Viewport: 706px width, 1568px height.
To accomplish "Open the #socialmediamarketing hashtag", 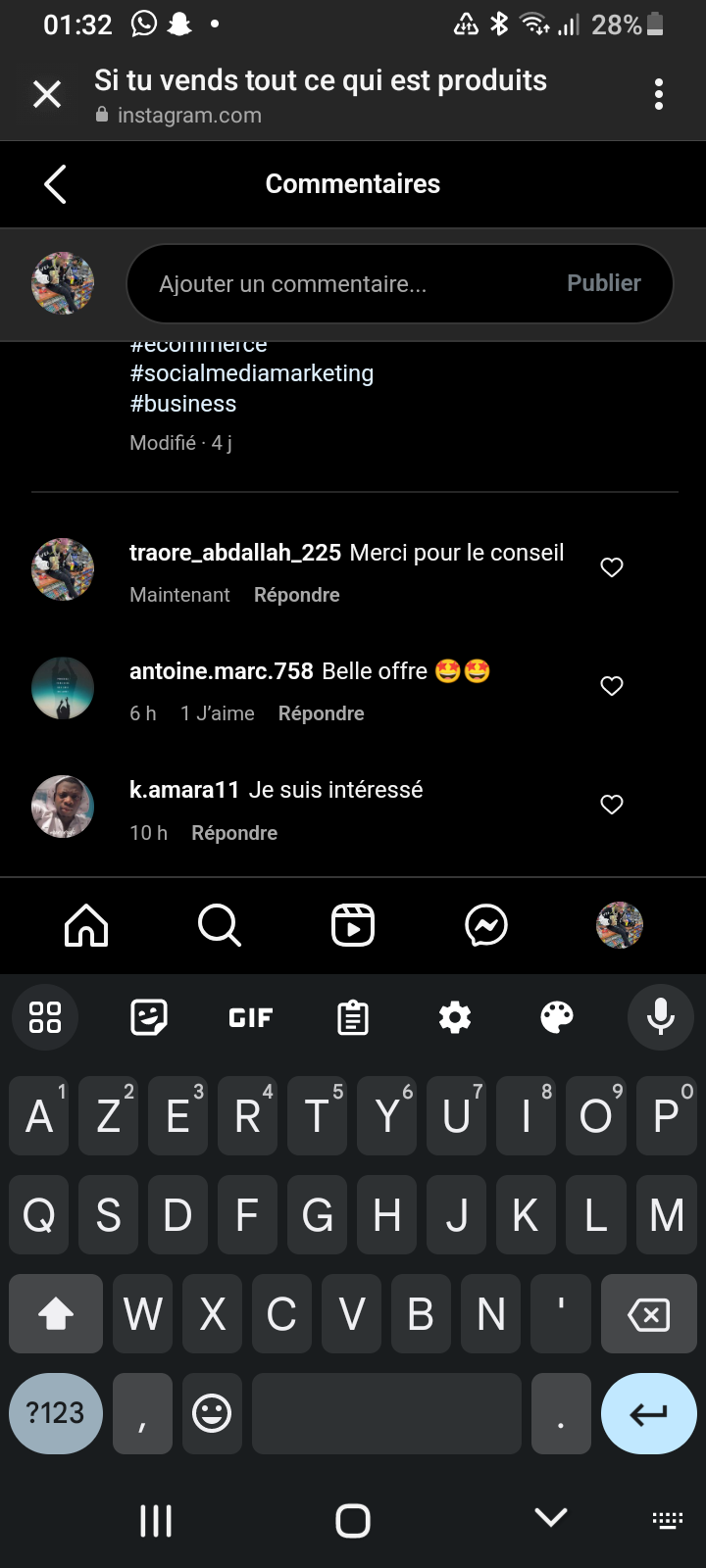I will [x=252, y=373].
